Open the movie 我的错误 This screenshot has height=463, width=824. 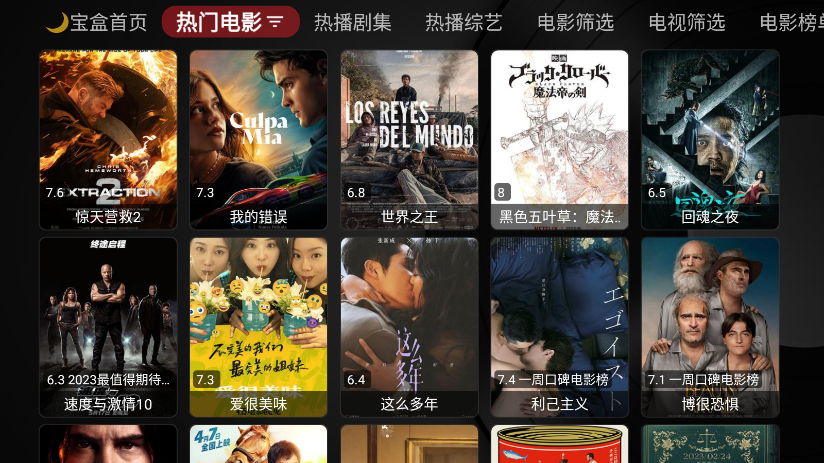[x=258, y=138]
